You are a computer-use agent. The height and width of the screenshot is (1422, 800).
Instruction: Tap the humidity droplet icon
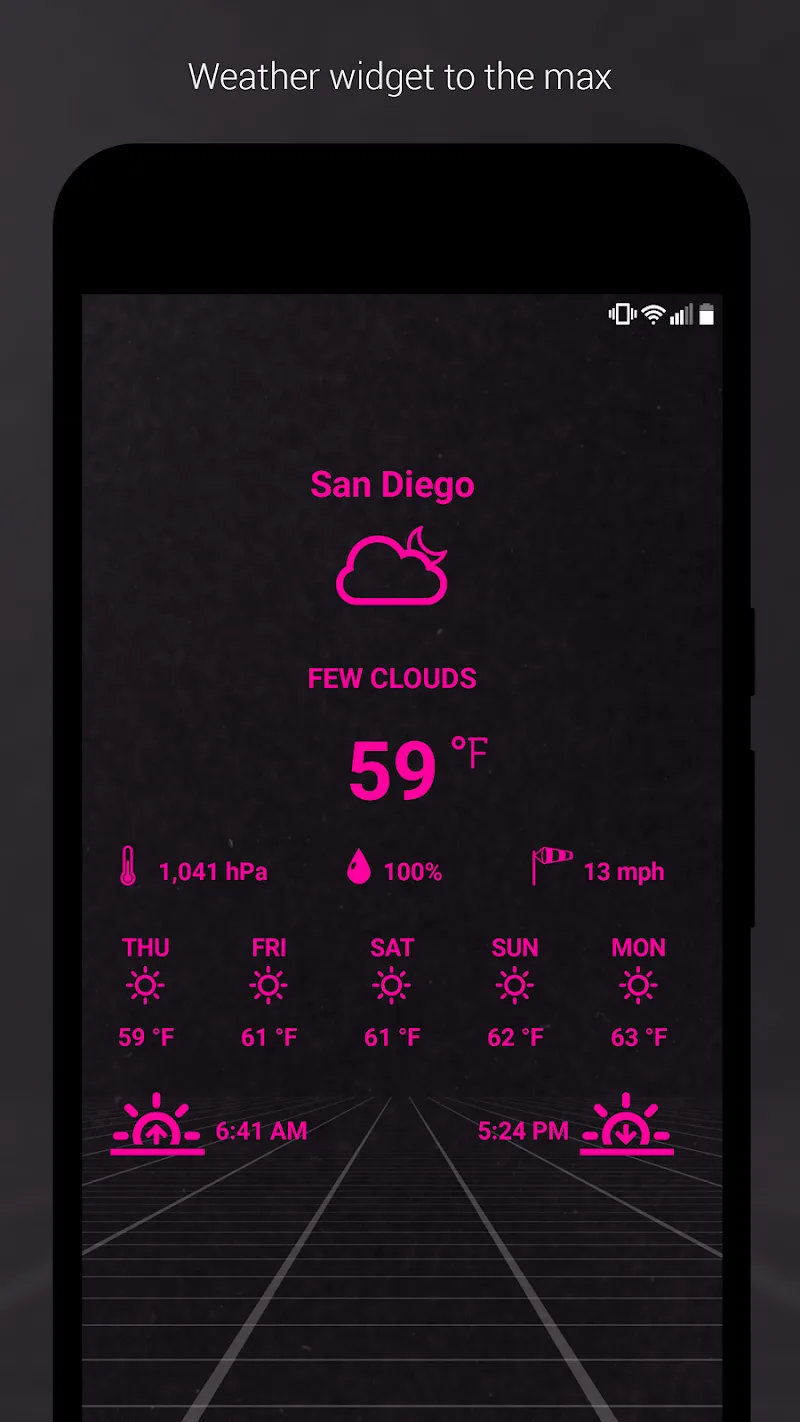tap(357, 868)
